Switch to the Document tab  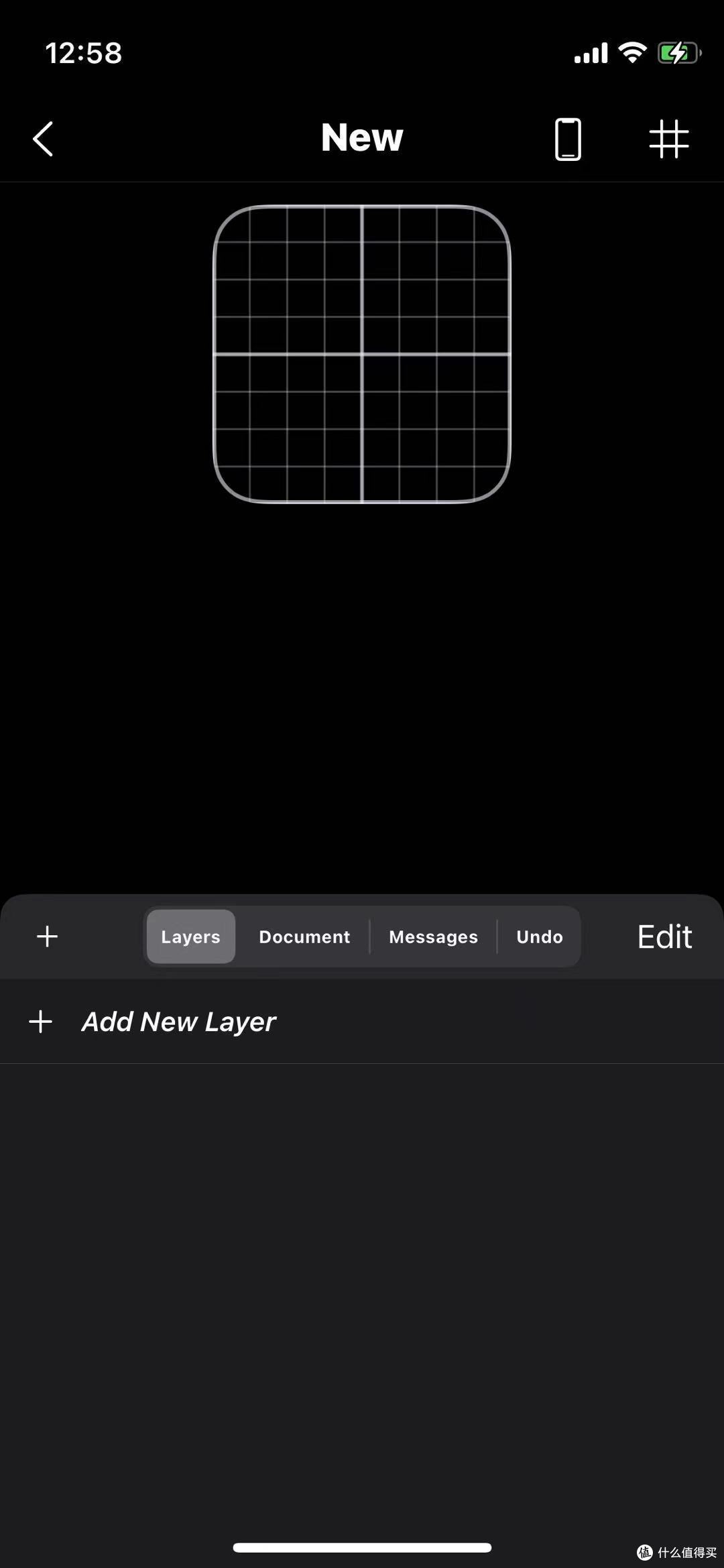click(x=304, y=937)
